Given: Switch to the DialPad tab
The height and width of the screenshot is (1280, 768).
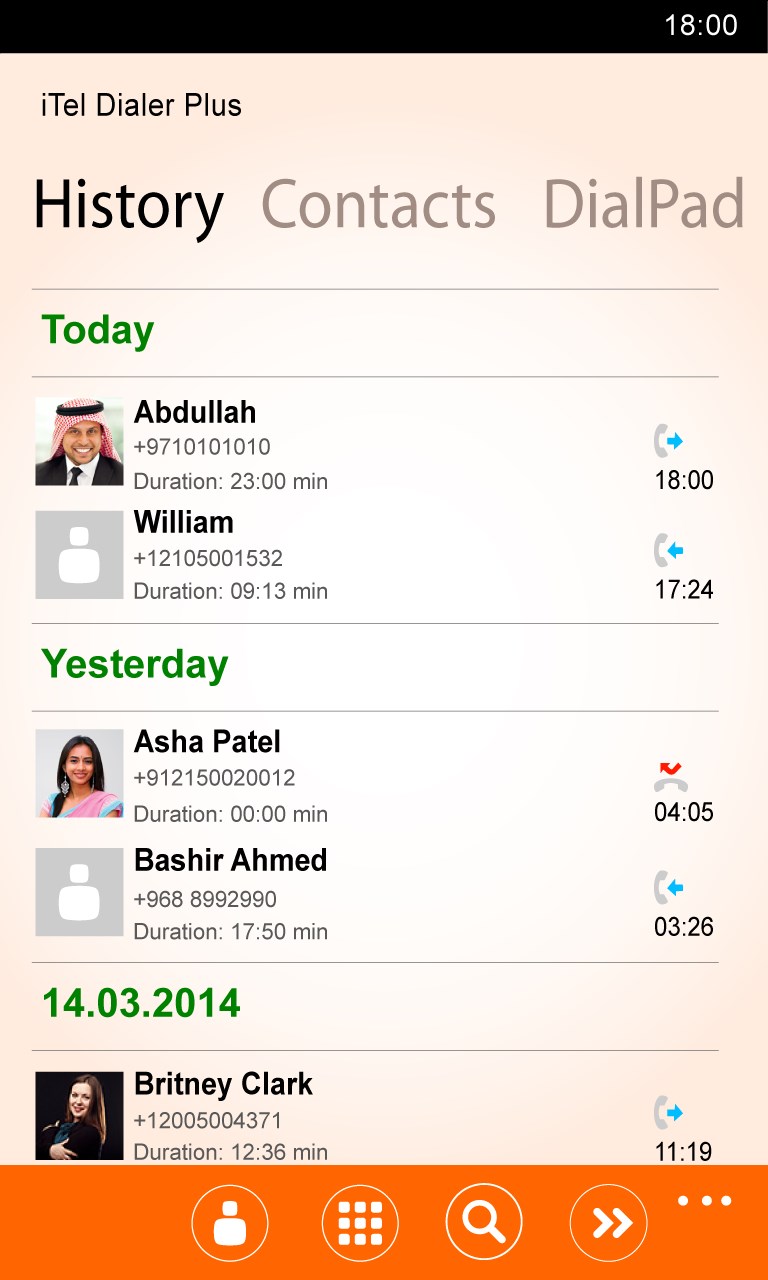Looking at the screenshot, I should point(644,205).
